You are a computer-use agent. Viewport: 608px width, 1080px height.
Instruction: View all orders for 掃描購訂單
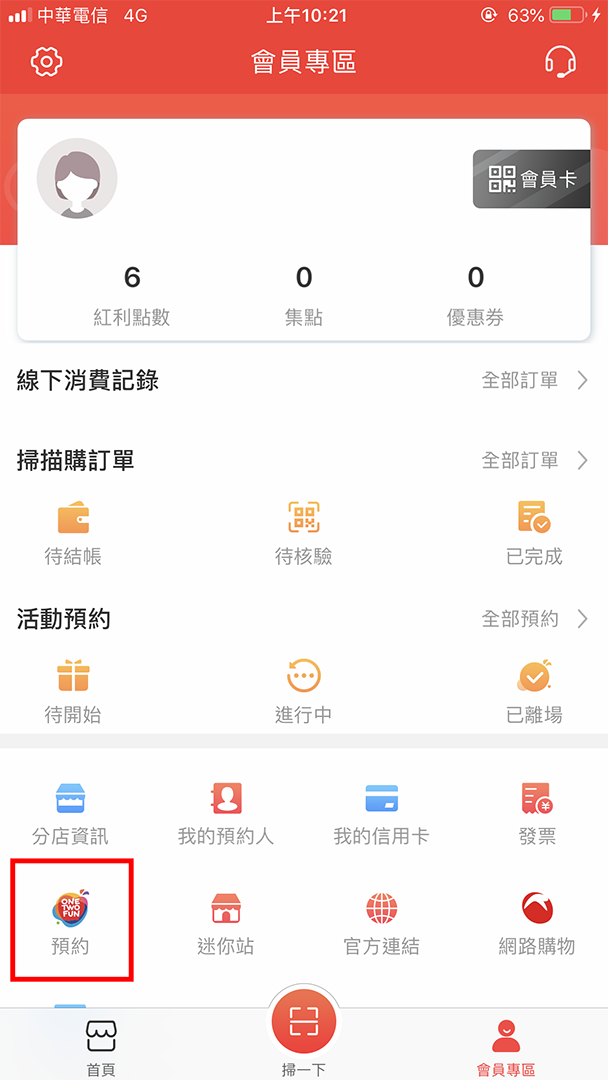tap(534, 460)
